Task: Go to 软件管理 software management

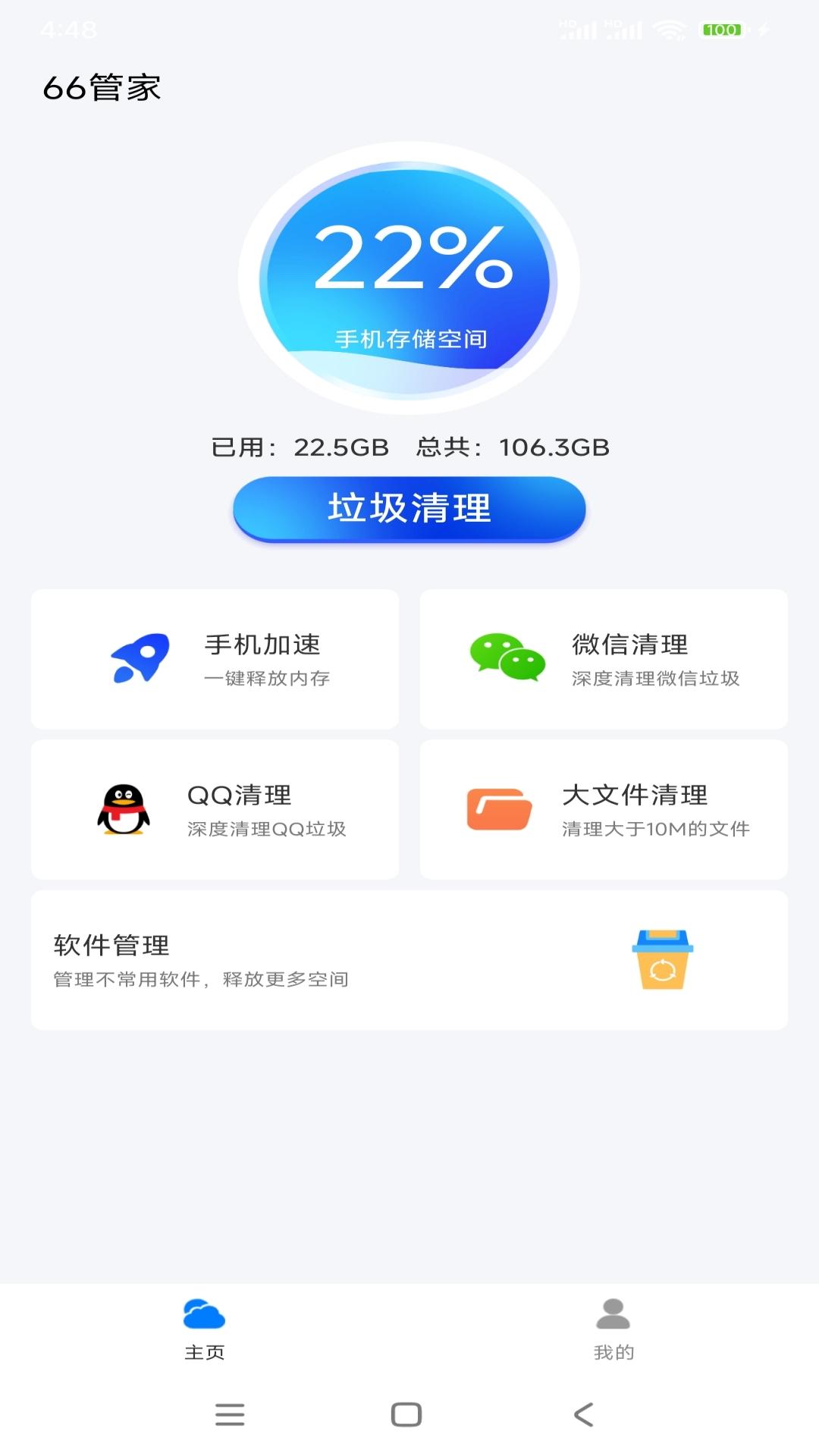Action: (409, 960)
